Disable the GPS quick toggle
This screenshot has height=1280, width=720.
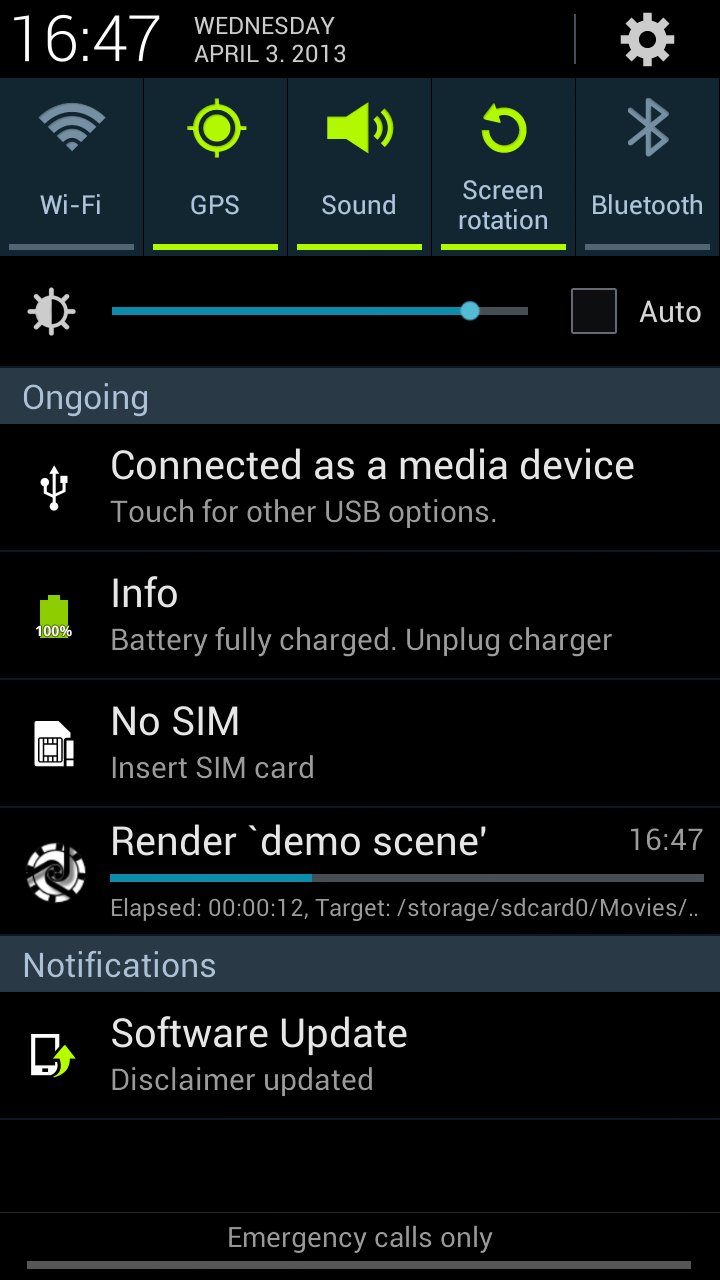coord(215,166)
